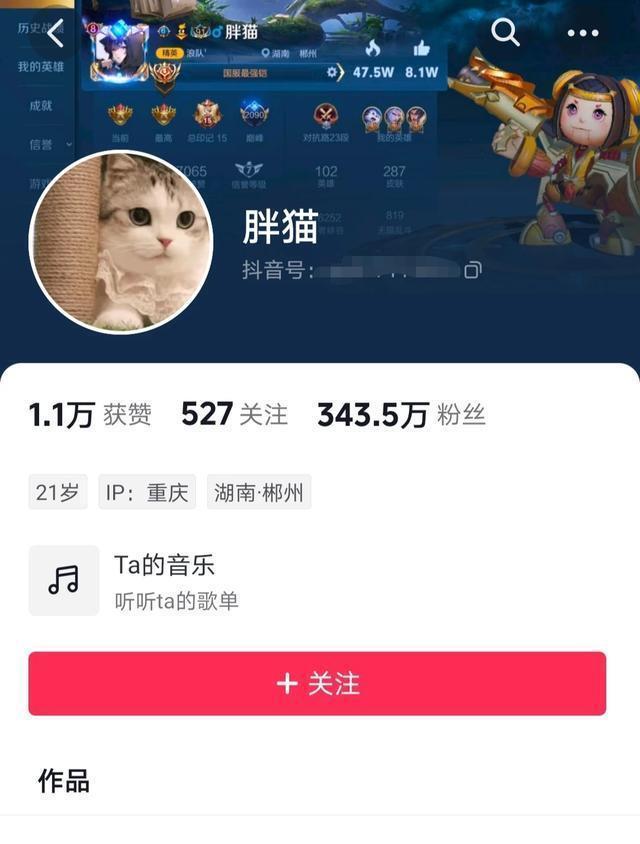View the 1.1万 likes count
Image resolution: width=640 pixels, height=844 pixels.
point(90,414)
